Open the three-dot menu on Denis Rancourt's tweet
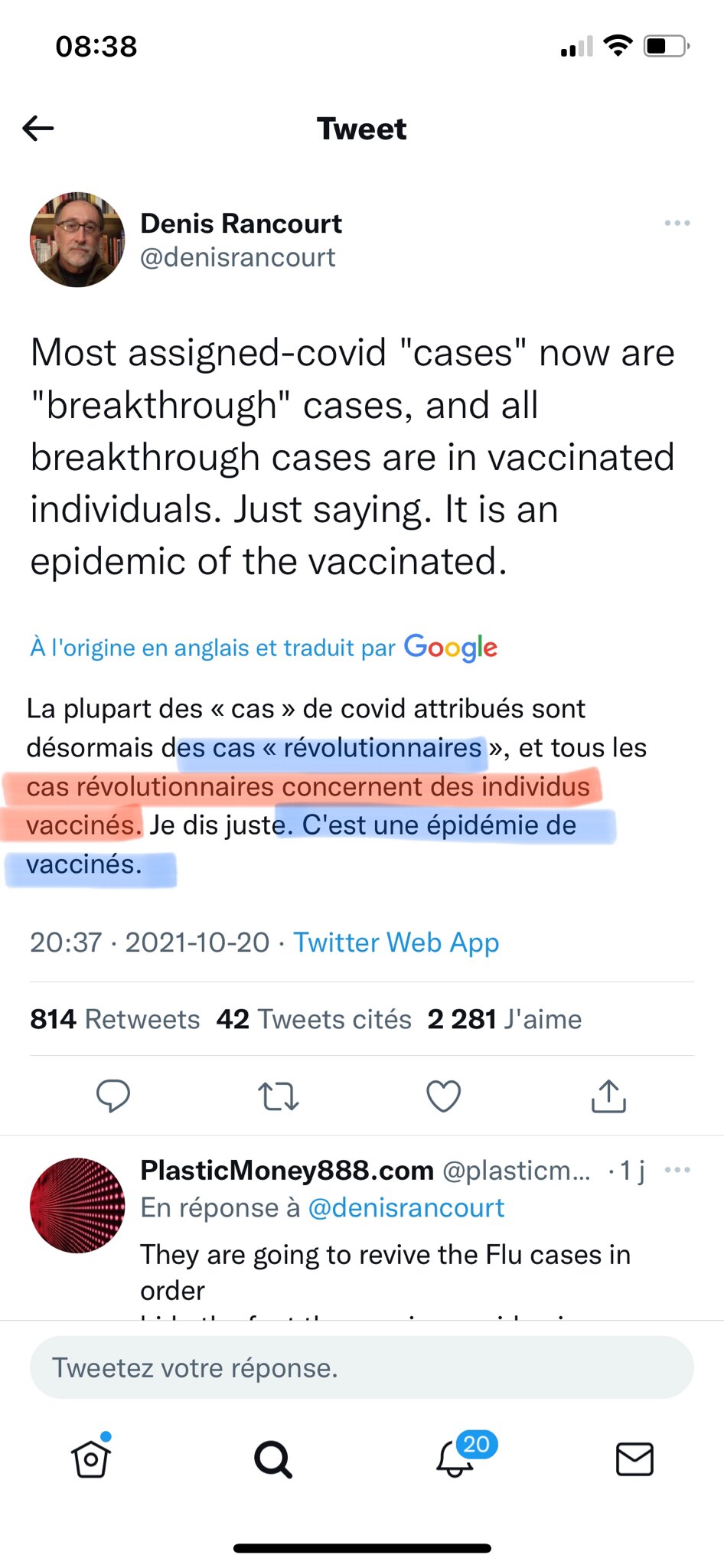Image resolution: width=724 pixels, height=1568 pixels. 677,223
